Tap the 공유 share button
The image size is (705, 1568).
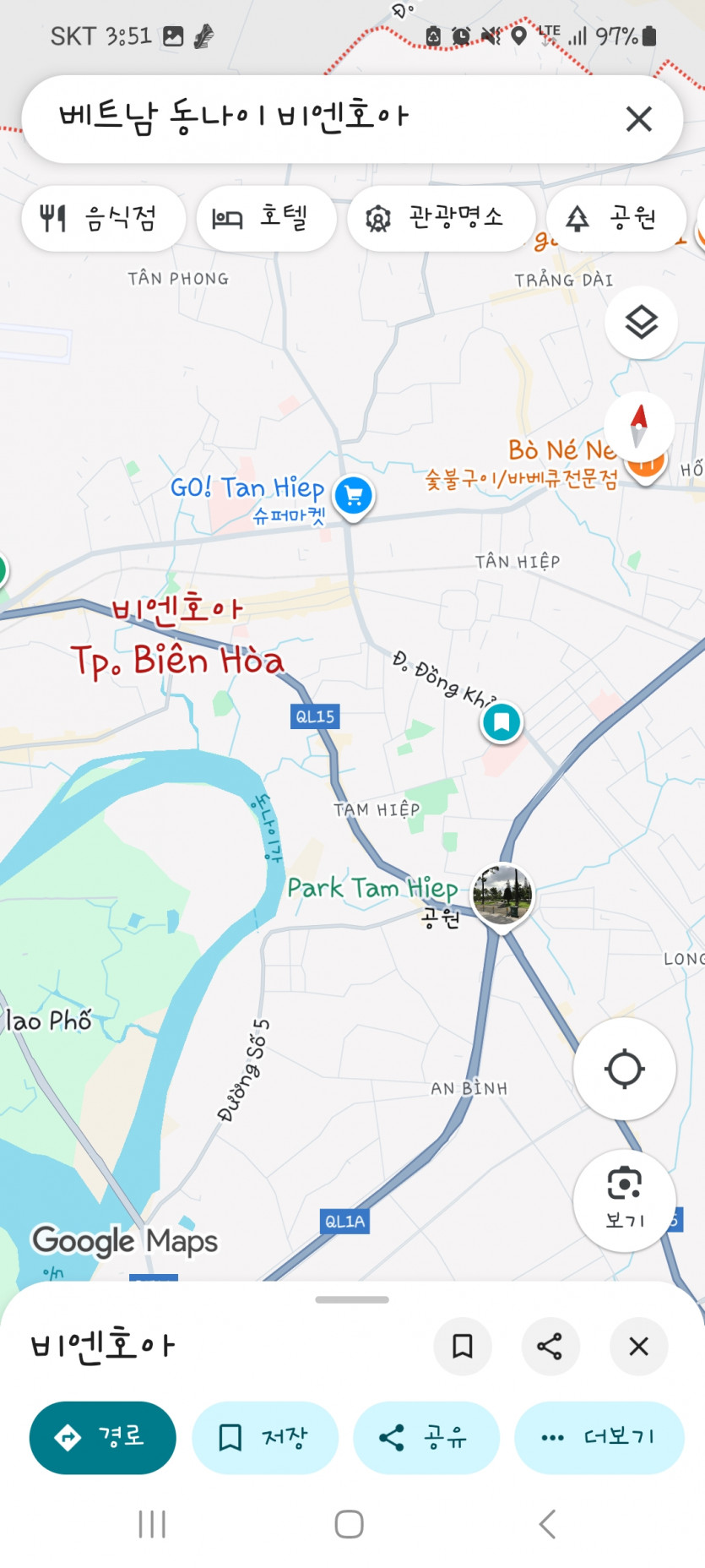point(426,1437)
